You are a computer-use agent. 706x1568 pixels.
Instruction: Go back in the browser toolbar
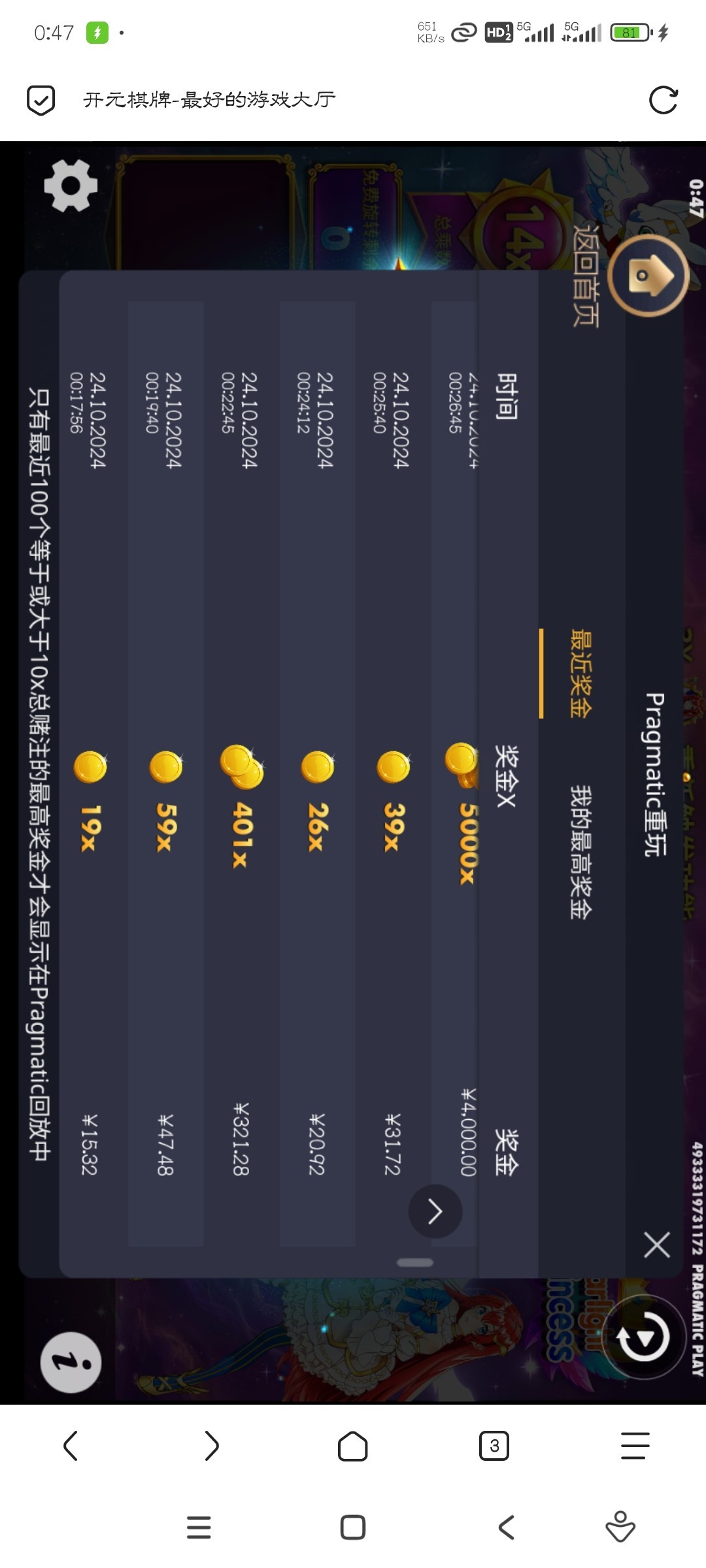coord(71,1446)
